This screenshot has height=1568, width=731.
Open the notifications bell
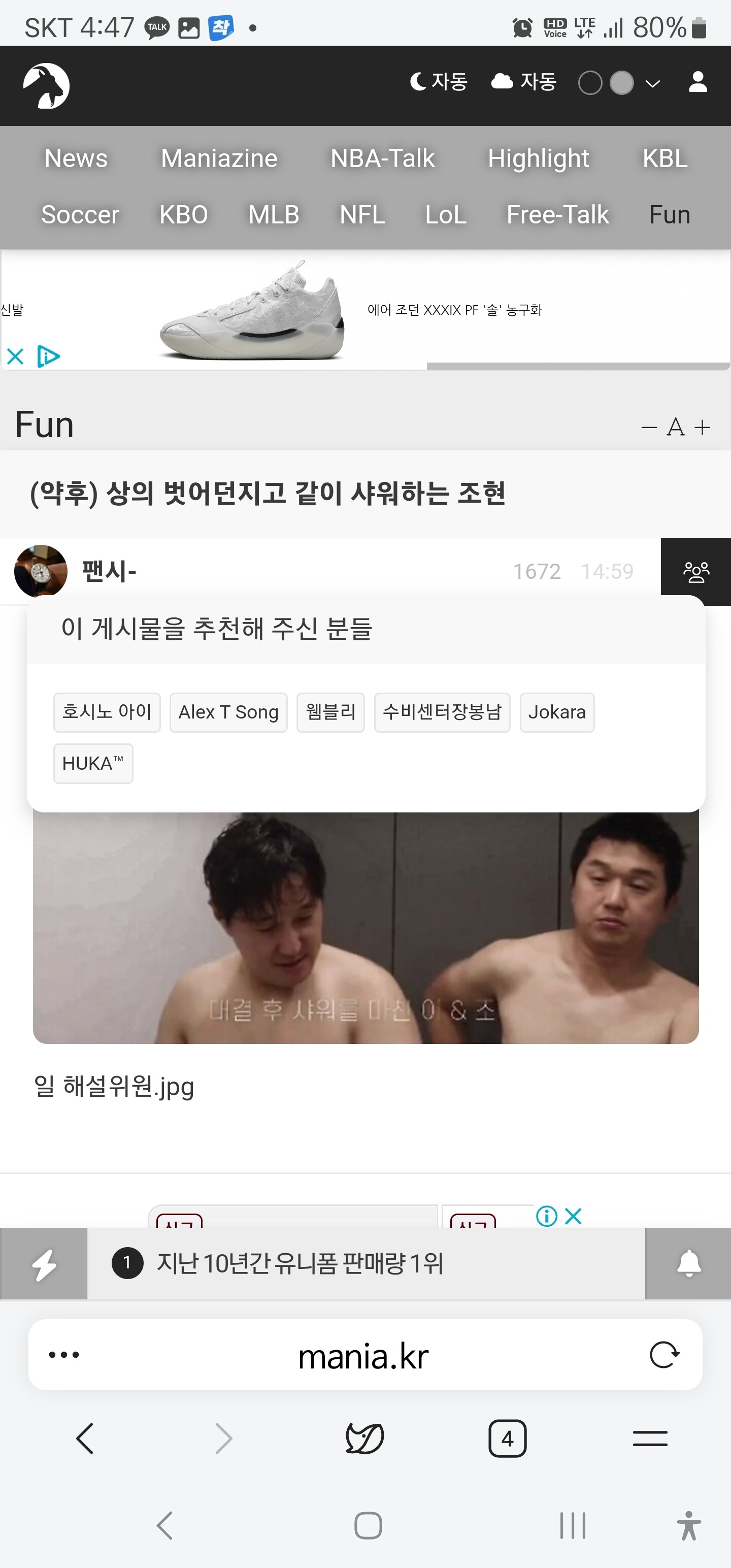point(688,1264)
